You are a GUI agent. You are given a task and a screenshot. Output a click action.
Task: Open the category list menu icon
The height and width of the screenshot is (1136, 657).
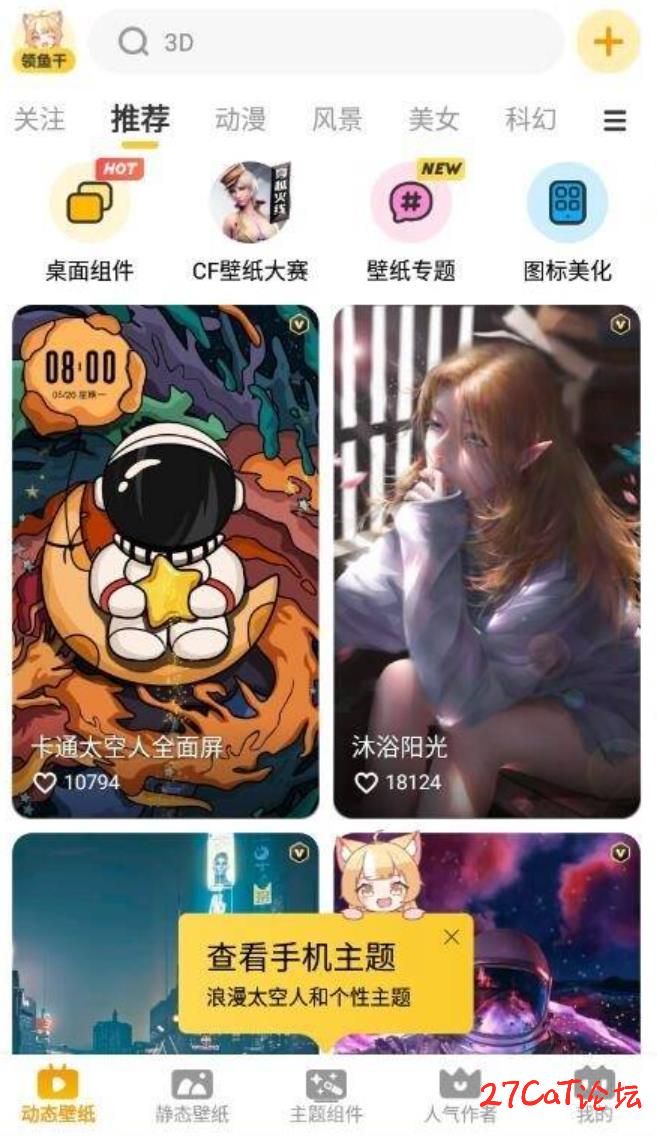614,121
